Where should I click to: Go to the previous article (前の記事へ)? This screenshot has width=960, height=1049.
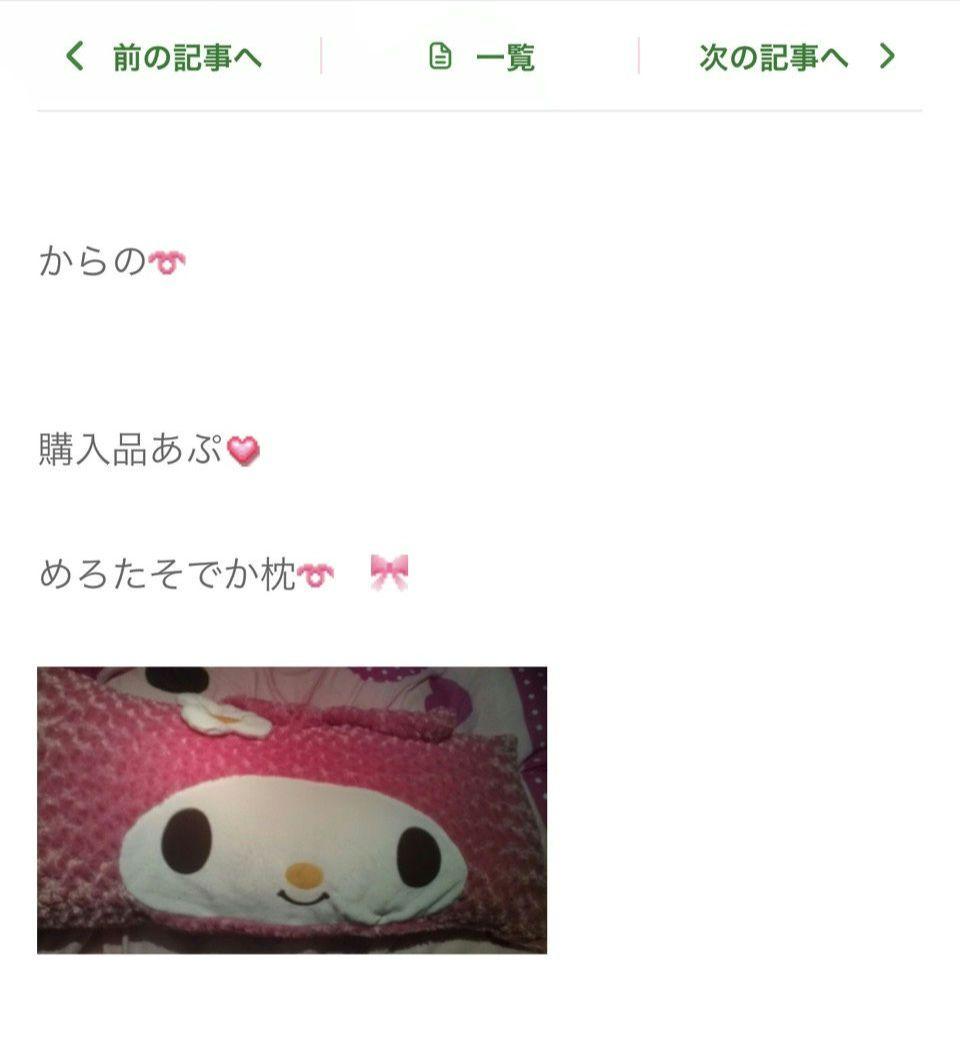pos(164,57)
